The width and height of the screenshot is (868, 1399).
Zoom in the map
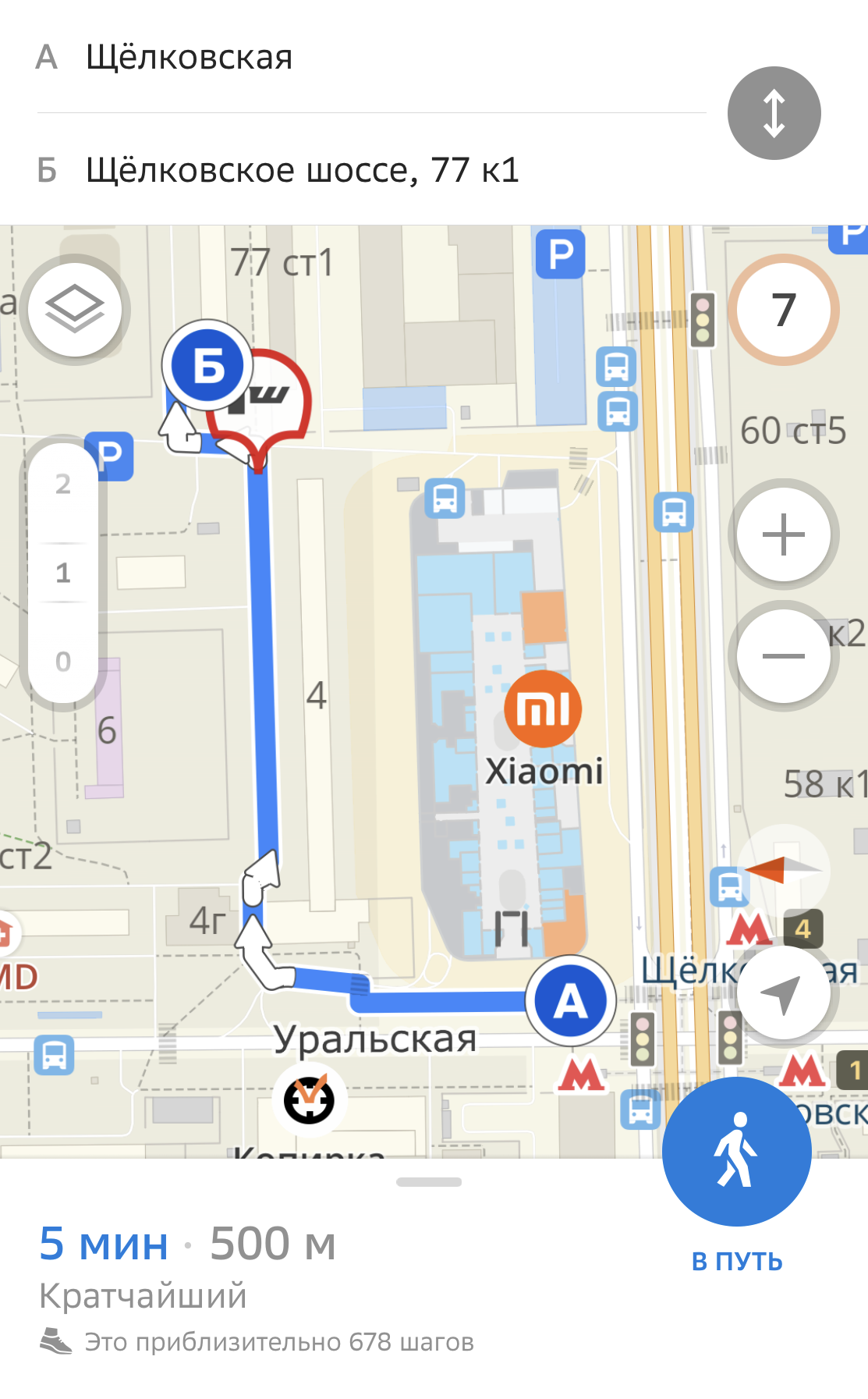coord(783,534)
